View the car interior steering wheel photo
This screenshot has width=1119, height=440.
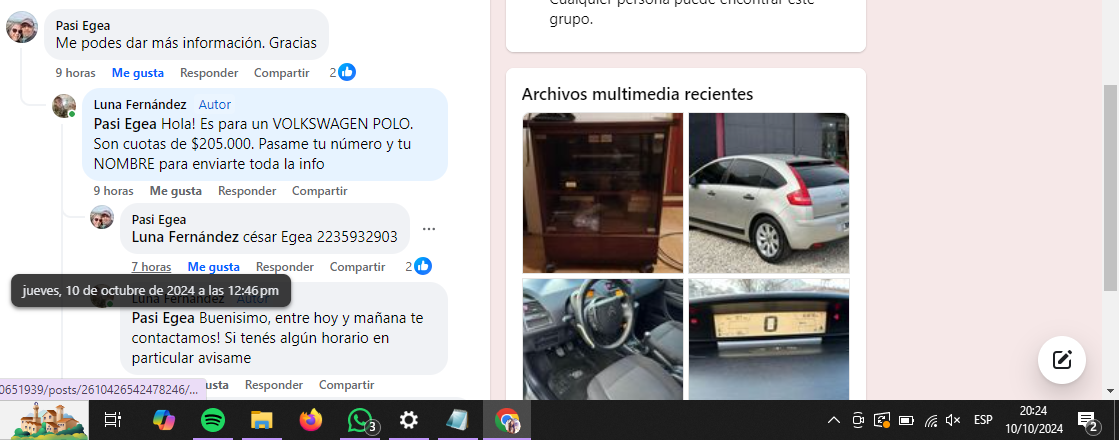coord(602,340)
